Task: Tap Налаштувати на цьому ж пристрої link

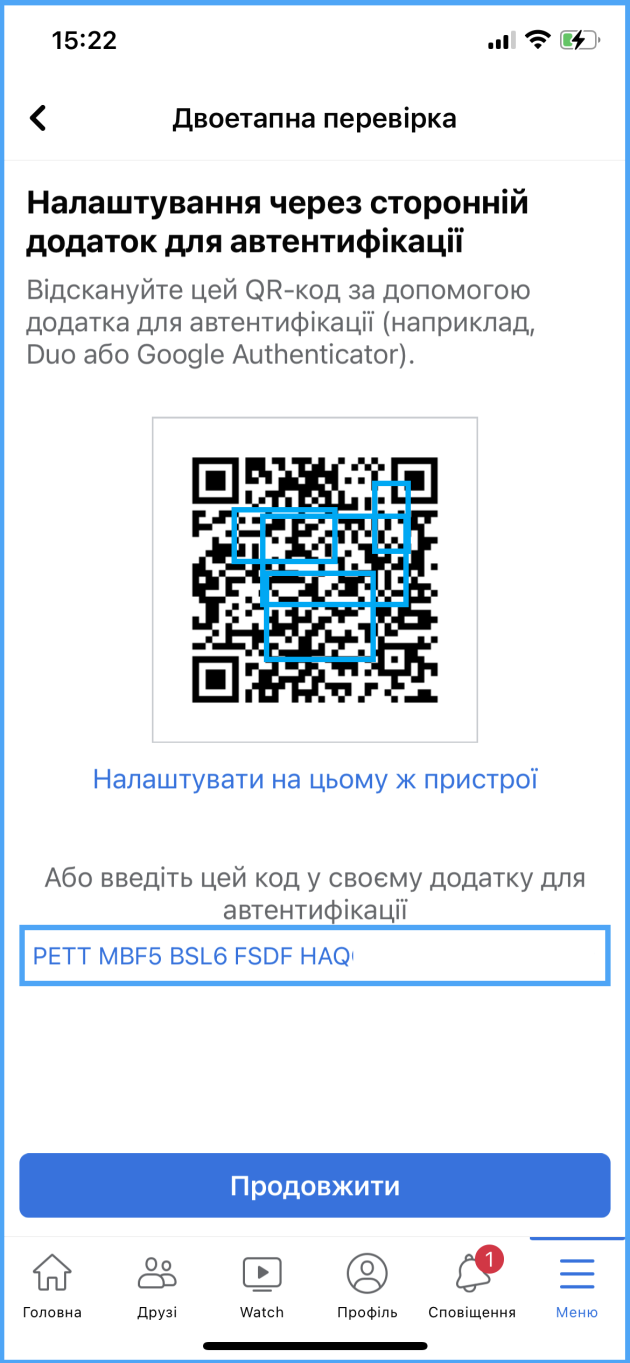Action: point(315,779)
